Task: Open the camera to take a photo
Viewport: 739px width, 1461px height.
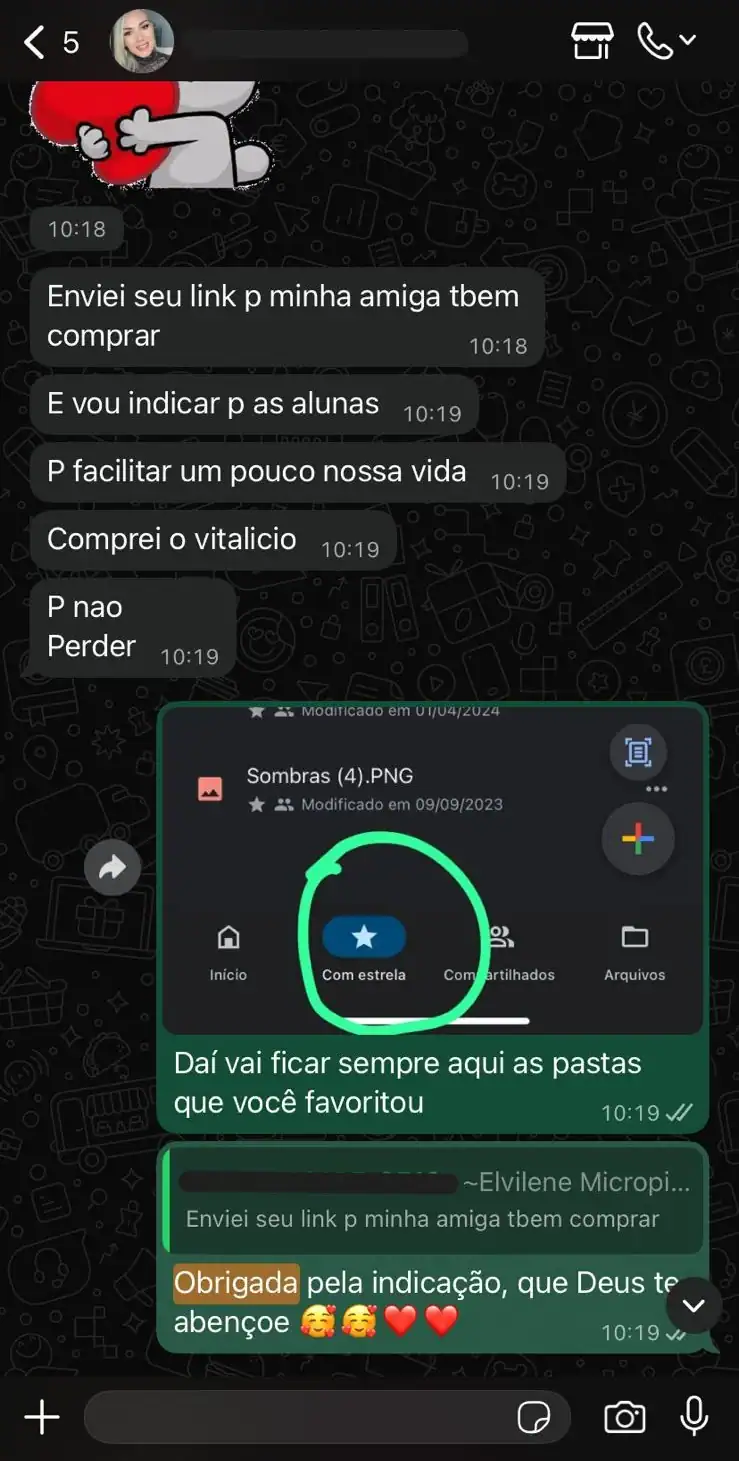Action: pos(624,1416)
